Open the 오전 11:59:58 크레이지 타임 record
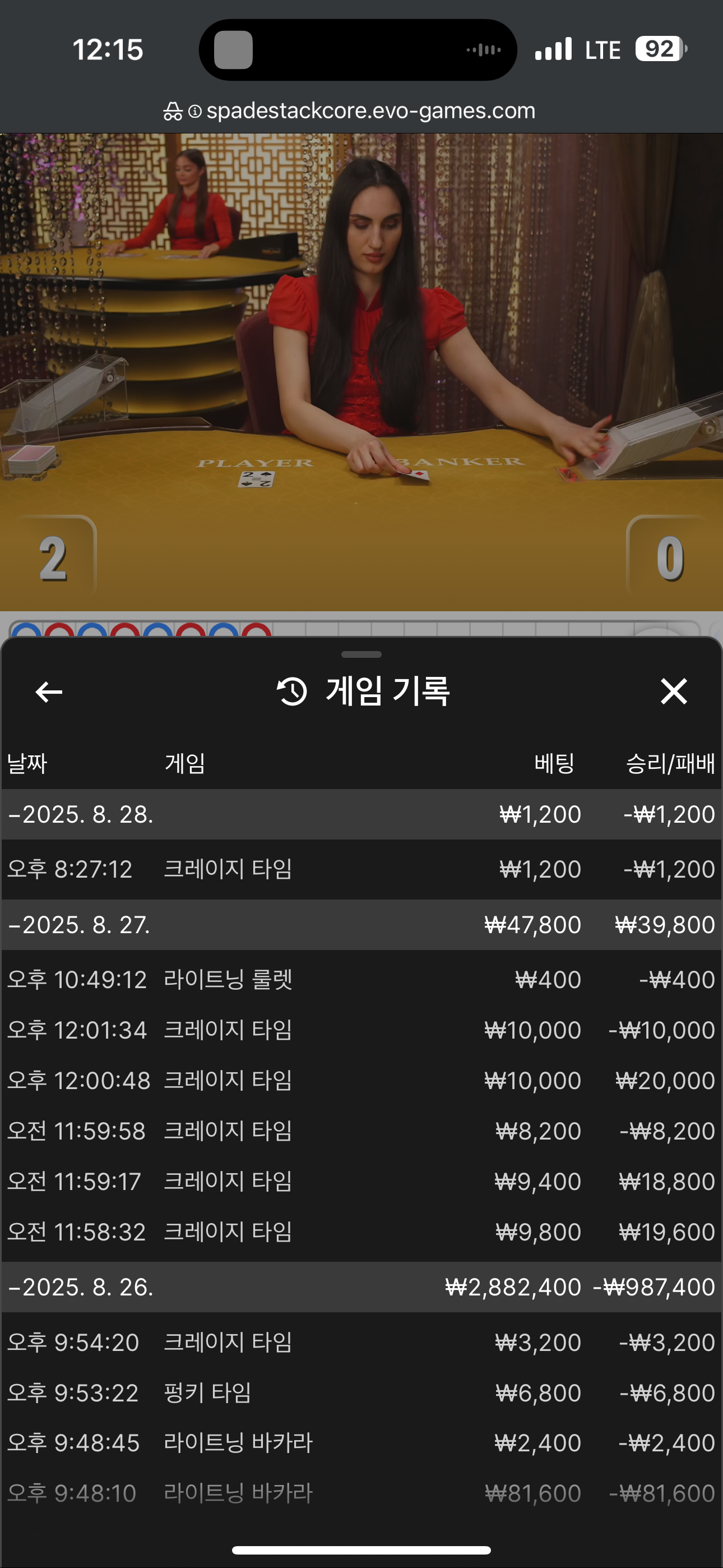 point(361,1132)
